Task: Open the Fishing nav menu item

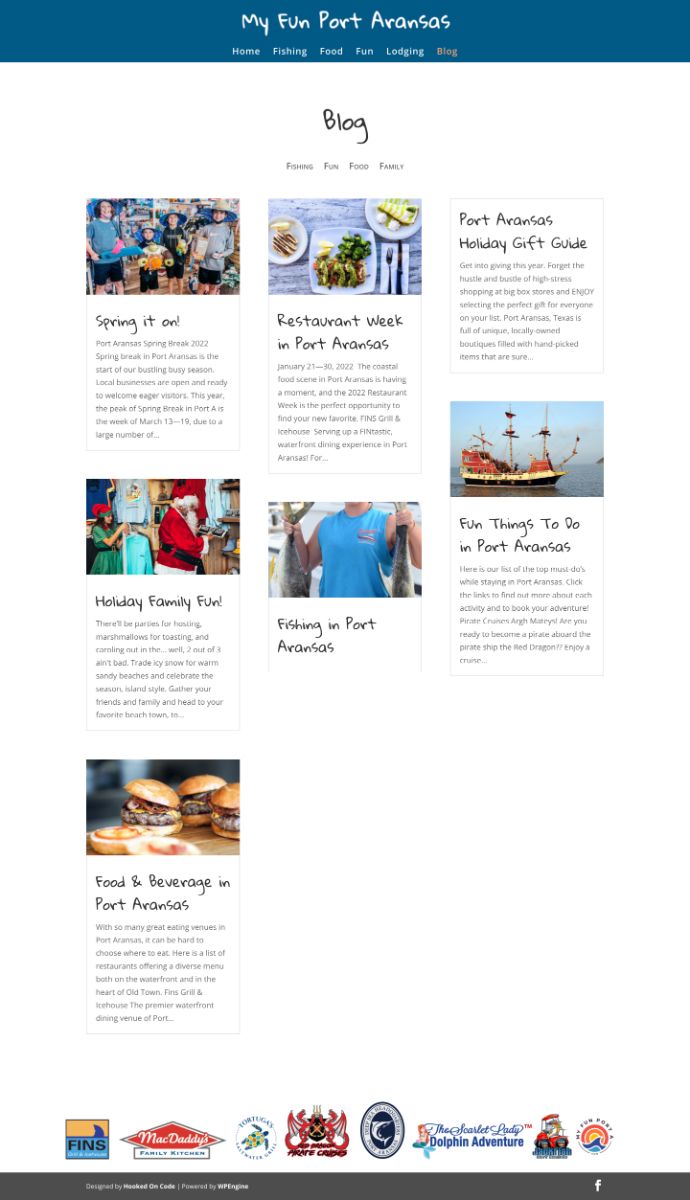Action: [290, 51]
